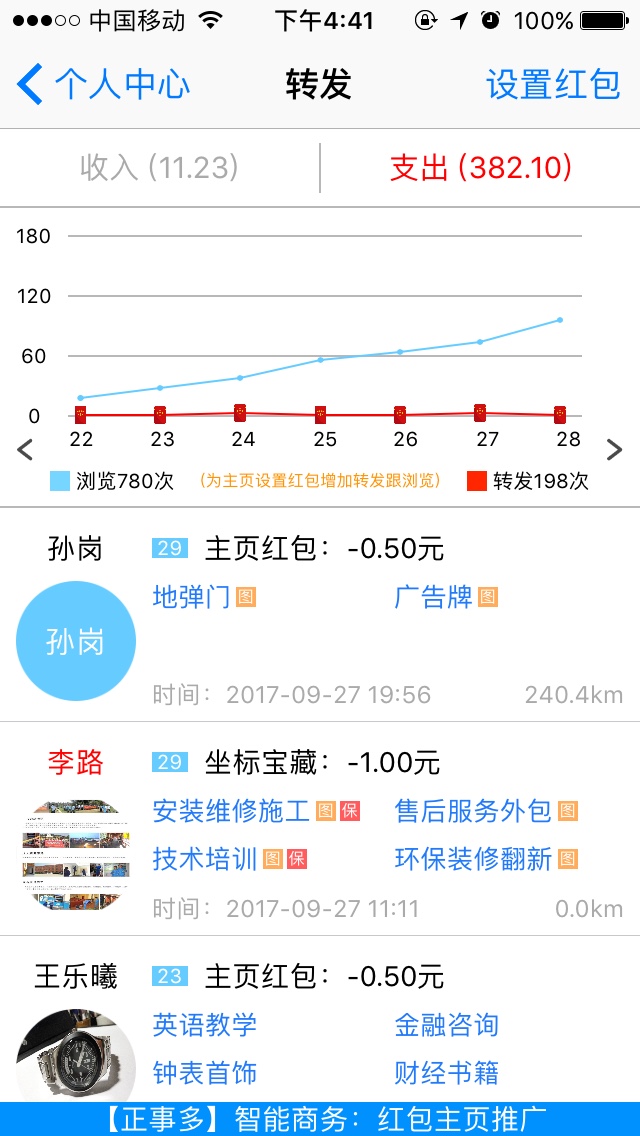Open 设置红包 settings
640x1136 pixels.
(553, 85)
